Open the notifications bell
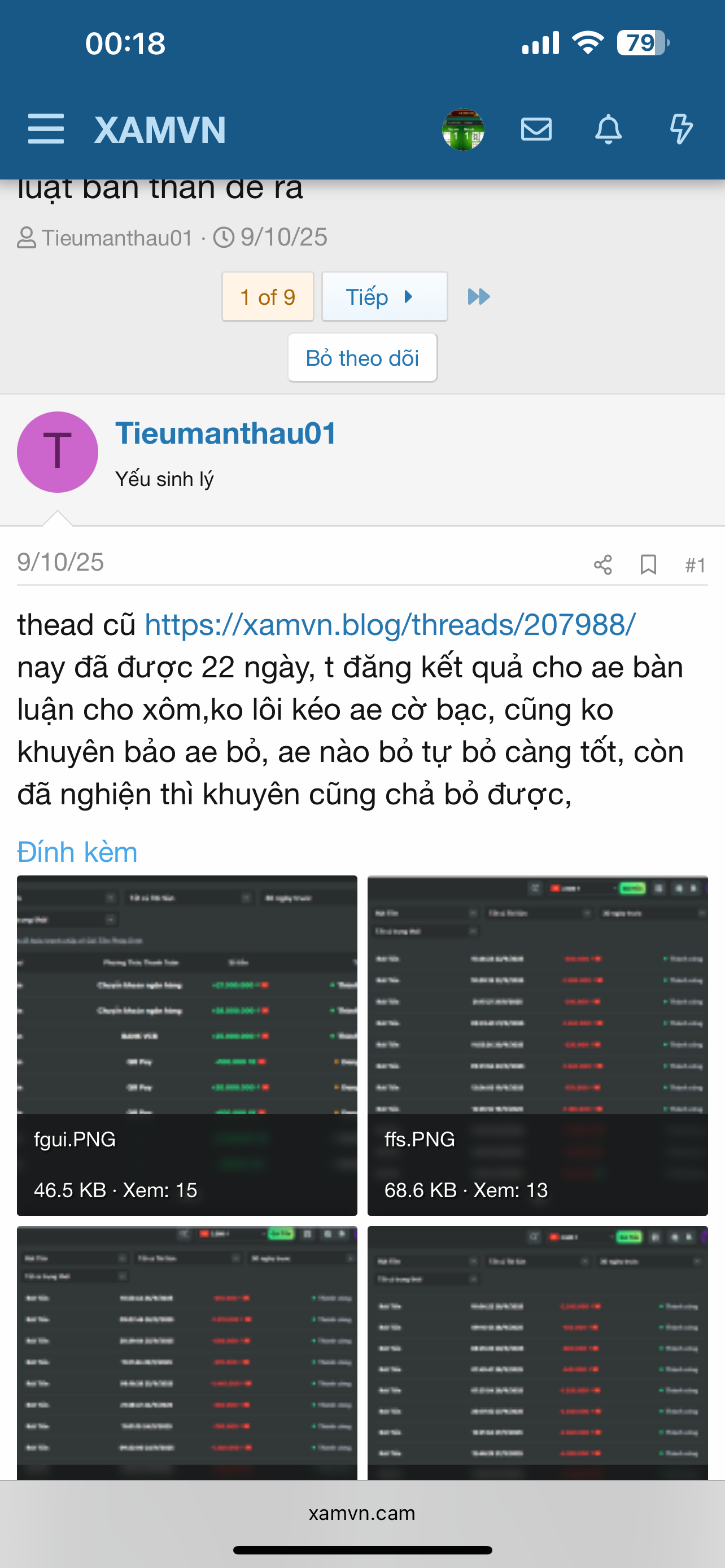Viewport: 725px width, 1568px height. 608,130
